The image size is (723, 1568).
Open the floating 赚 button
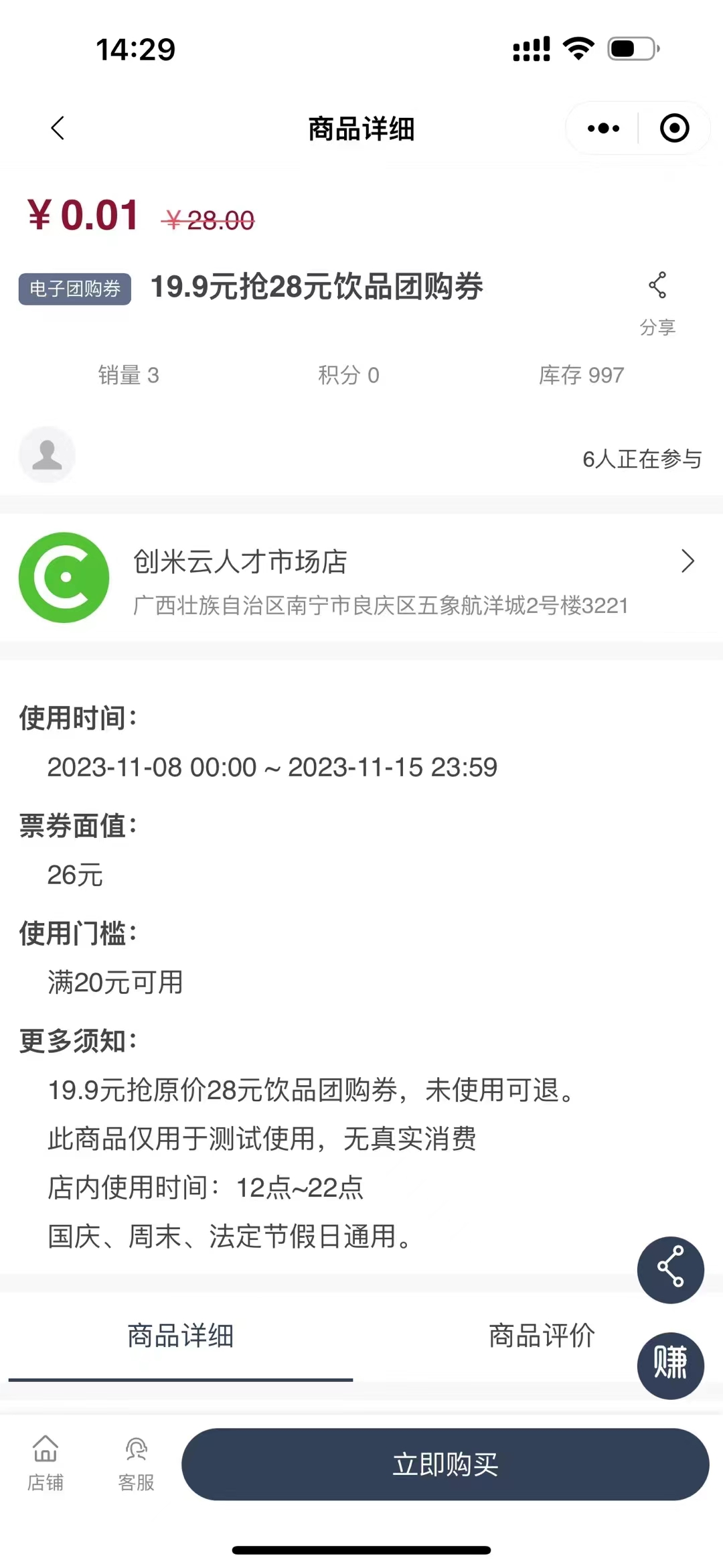670,1364
